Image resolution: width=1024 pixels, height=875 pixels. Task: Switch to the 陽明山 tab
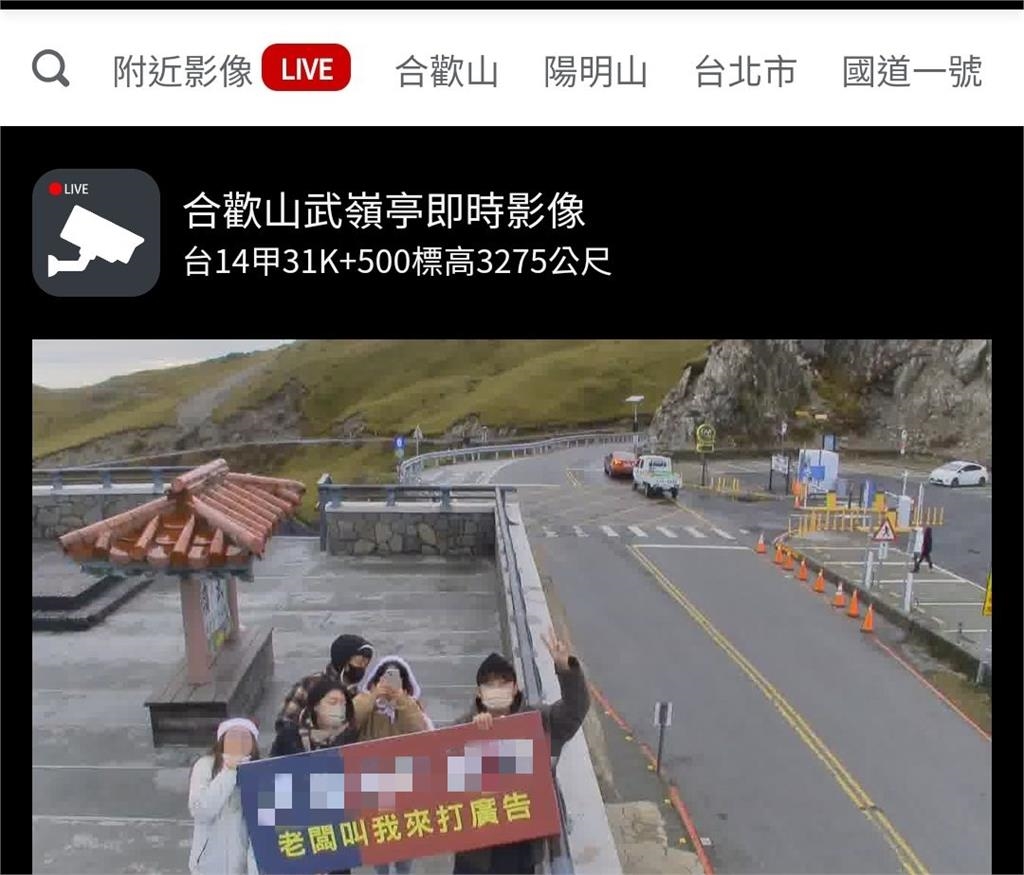click(x=595, y=71)
